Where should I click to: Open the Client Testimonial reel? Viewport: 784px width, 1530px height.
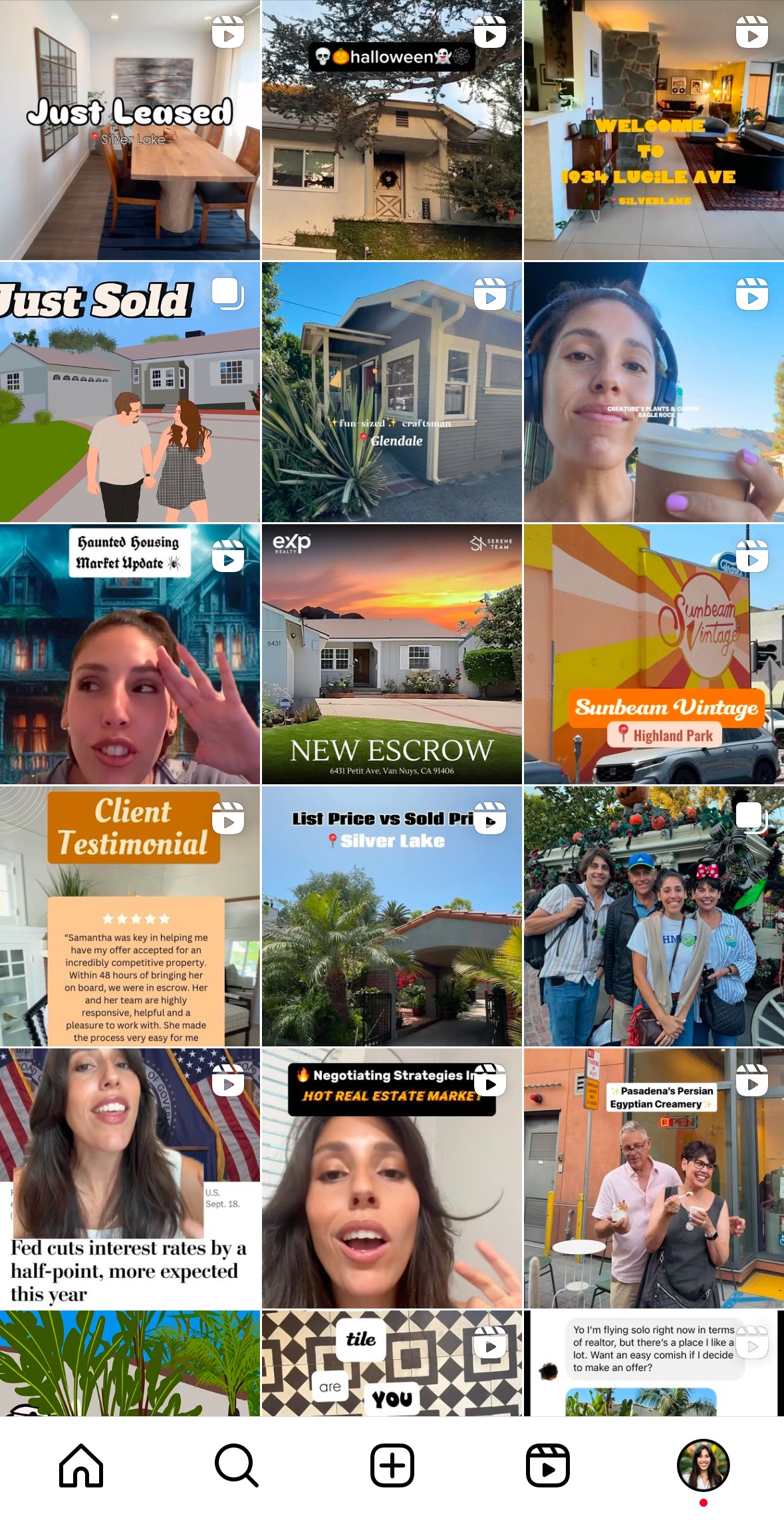point(130,916)
